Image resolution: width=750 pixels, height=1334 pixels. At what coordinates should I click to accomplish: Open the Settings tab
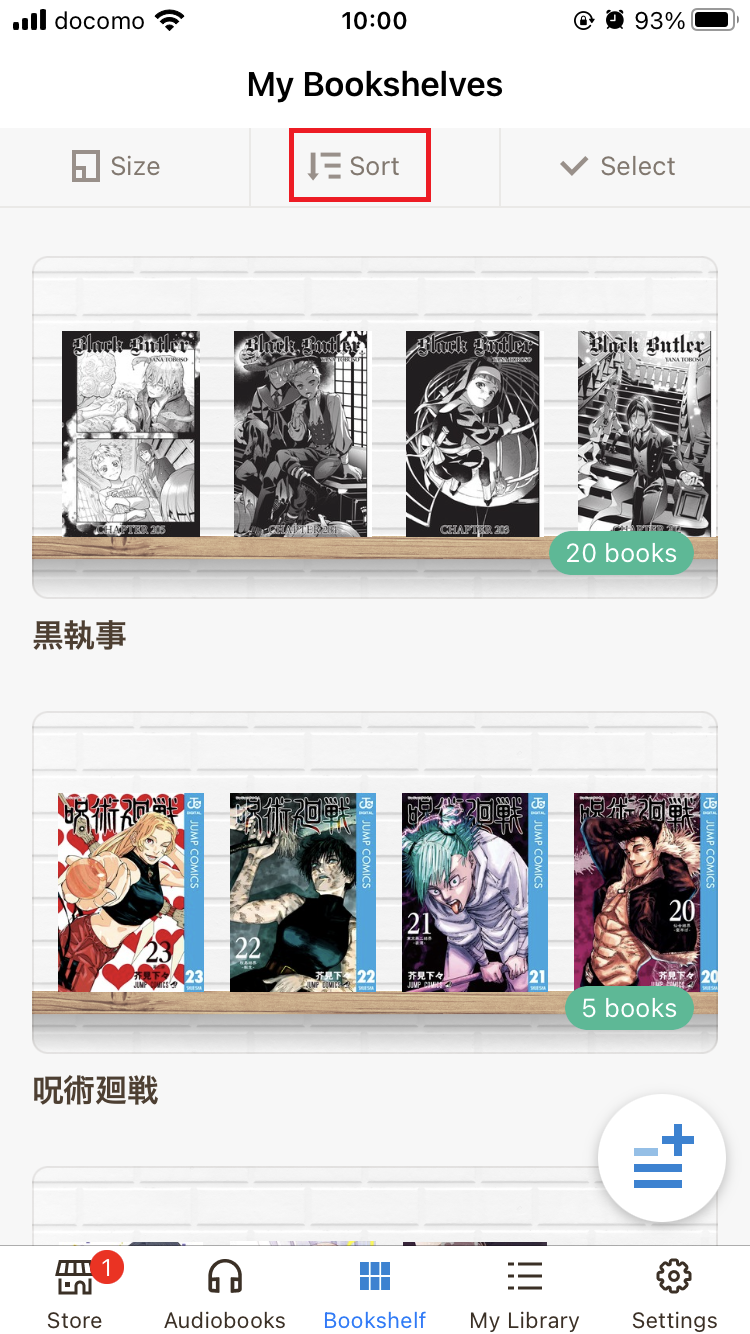[x=675, y=1292]
